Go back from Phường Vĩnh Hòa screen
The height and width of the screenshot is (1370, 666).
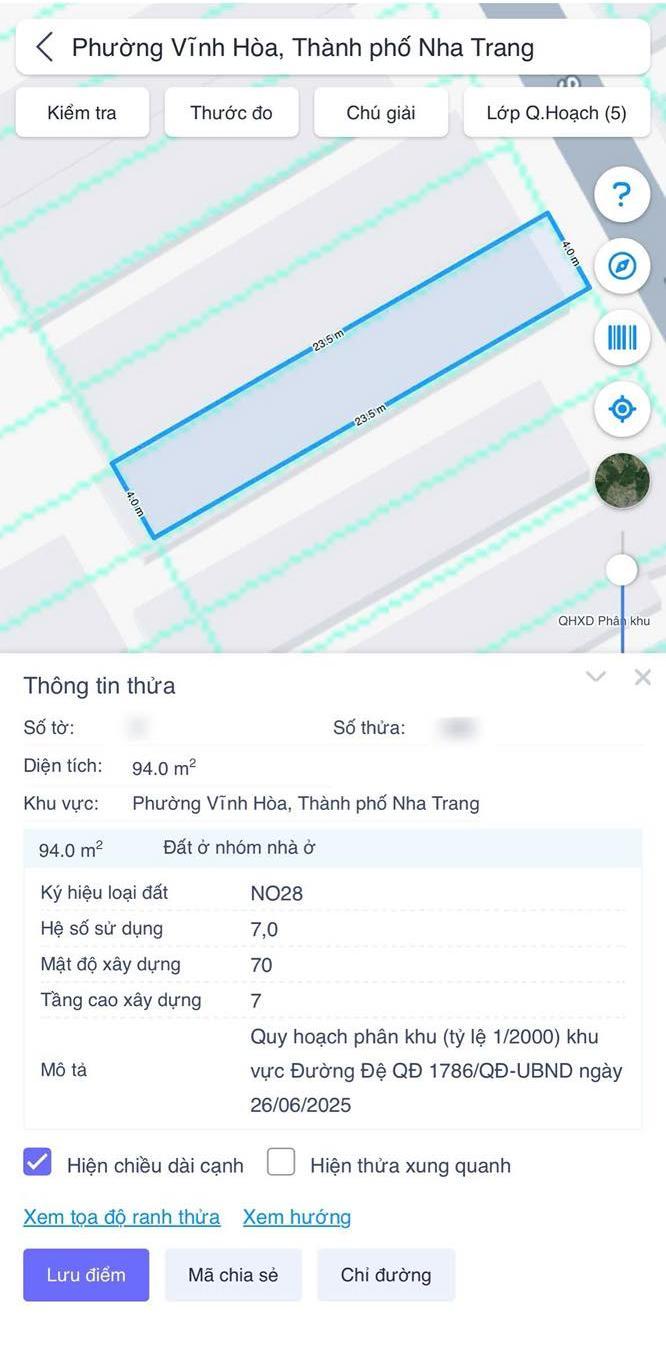[x=44, y=47]
